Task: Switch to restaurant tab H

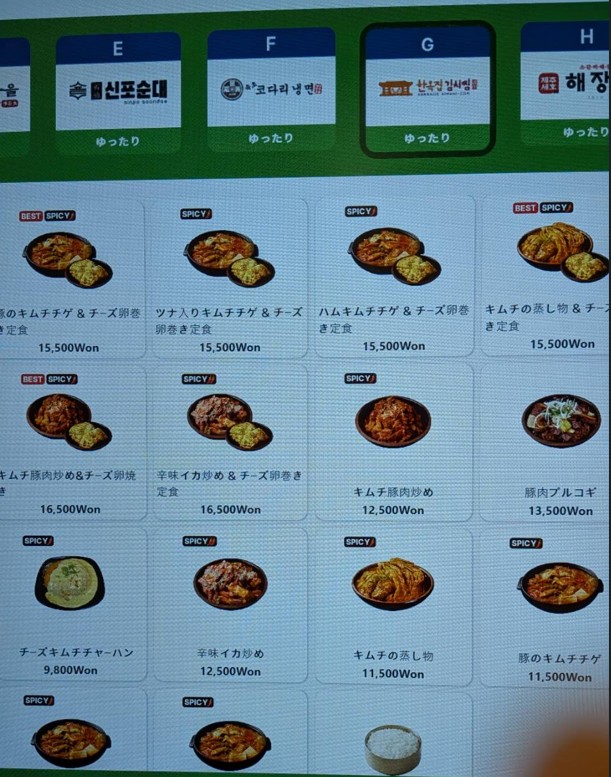Action: click(x=566, y=88)
